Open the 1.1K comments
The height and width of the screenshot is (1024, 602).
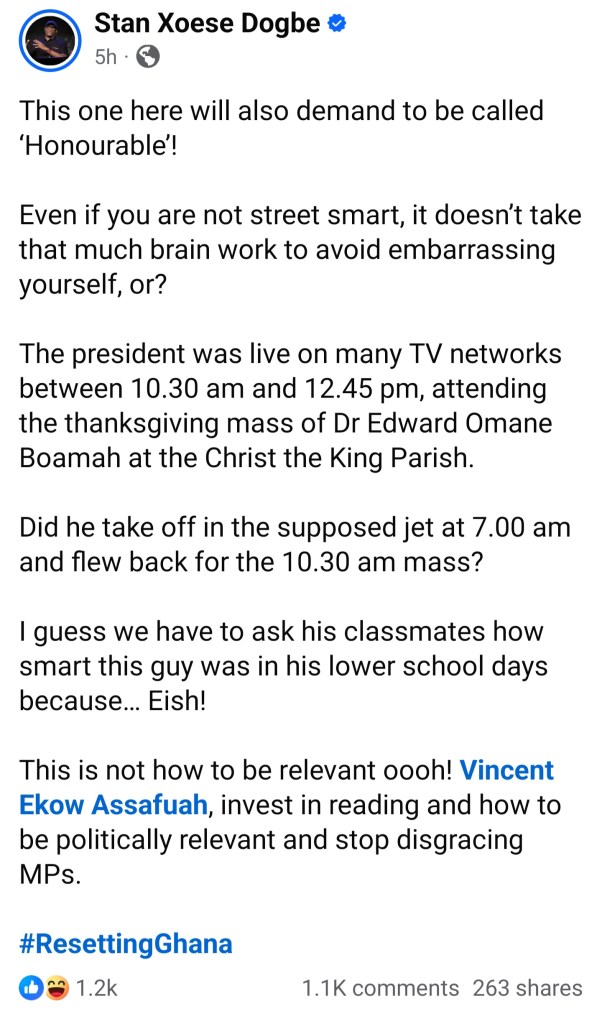pyautogui.click(x=380, y=988)
